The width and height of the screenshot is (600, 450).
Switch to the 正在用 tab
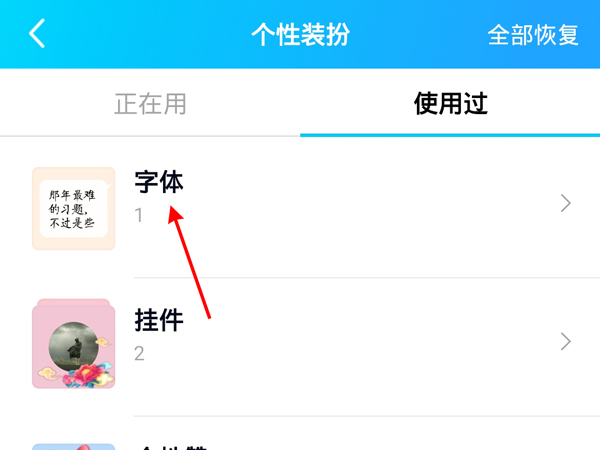click(x=150, y=104)
